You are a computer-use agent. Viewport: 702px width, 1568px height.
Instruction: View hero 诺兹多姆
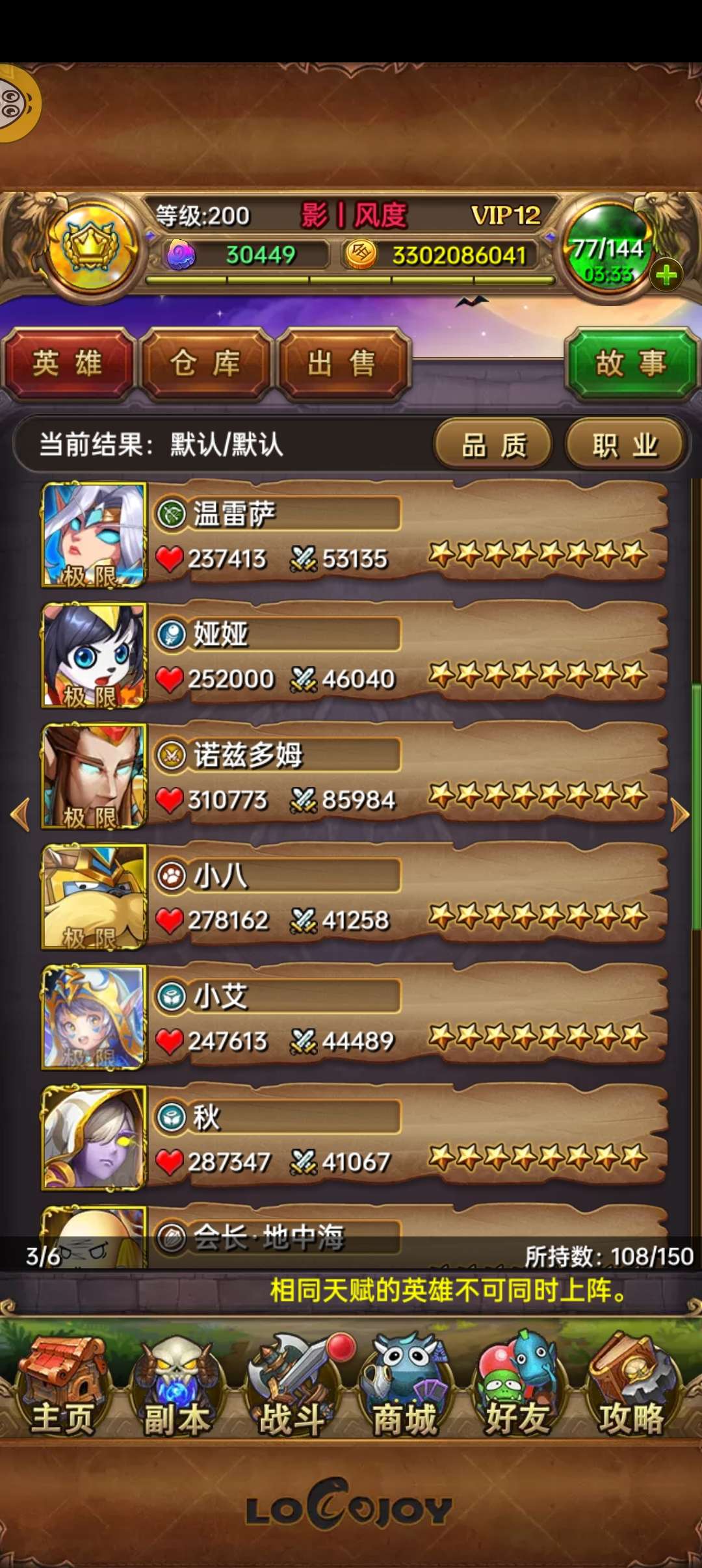click(x=354, y=776)
